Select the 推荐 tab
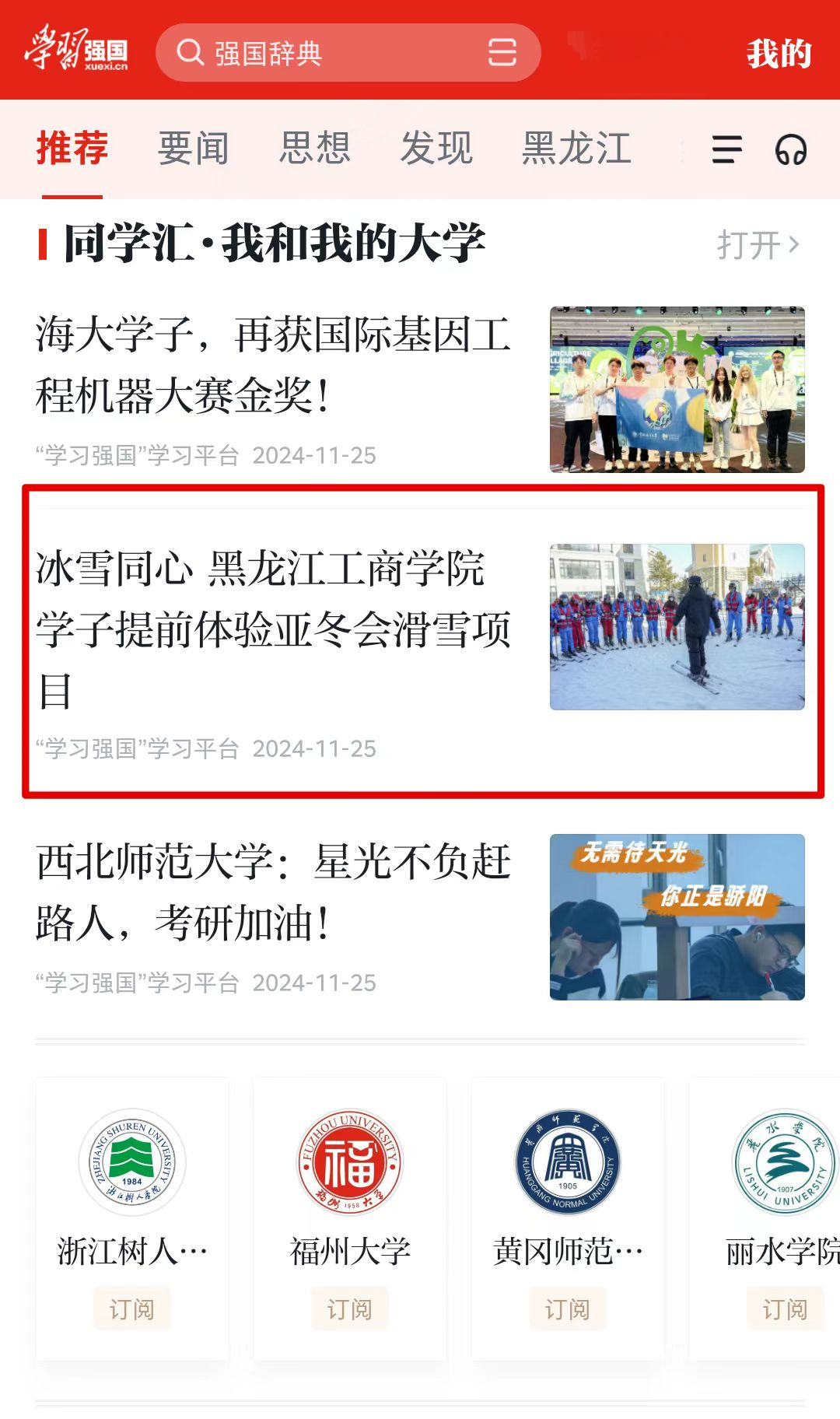The image size is (840, 1419). (72, 148)
